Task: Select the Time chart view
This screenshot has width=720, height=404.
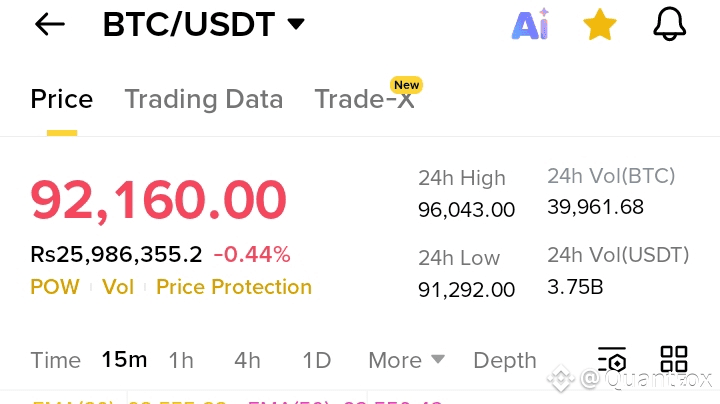Action: 56,360
